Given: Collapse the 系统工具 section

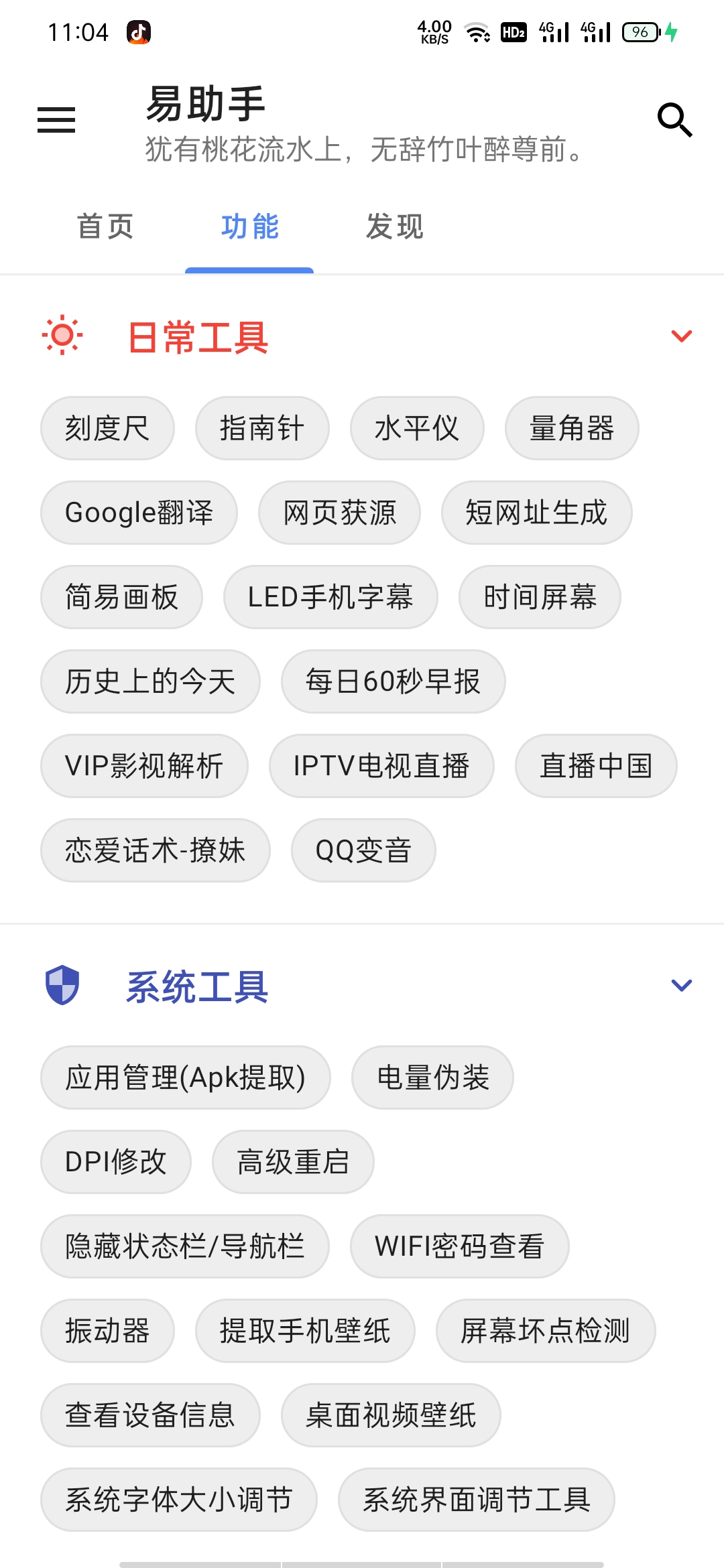Looking at the screenshot, I should coord(681,986).
